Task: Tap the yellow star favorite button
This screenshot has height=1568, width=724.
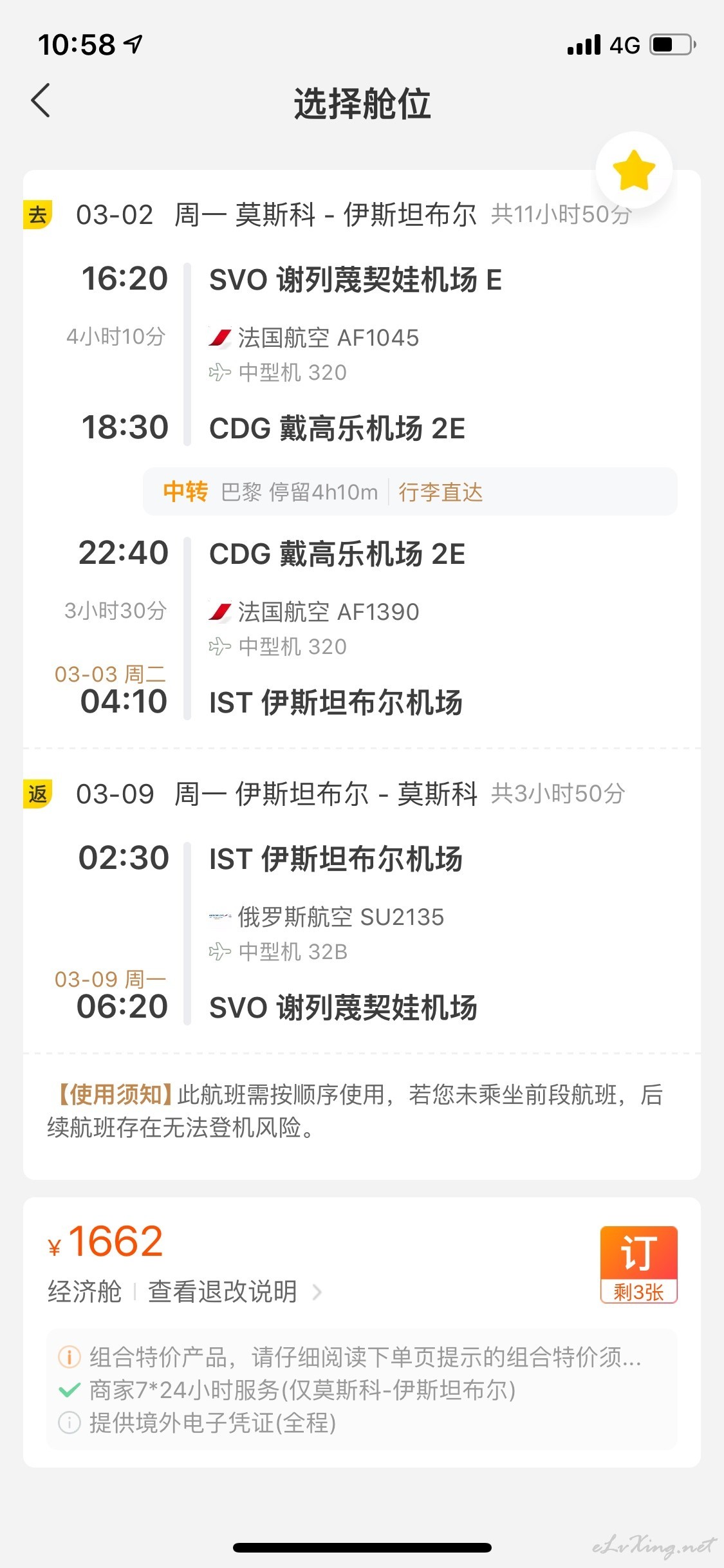Action: [634, 171]
